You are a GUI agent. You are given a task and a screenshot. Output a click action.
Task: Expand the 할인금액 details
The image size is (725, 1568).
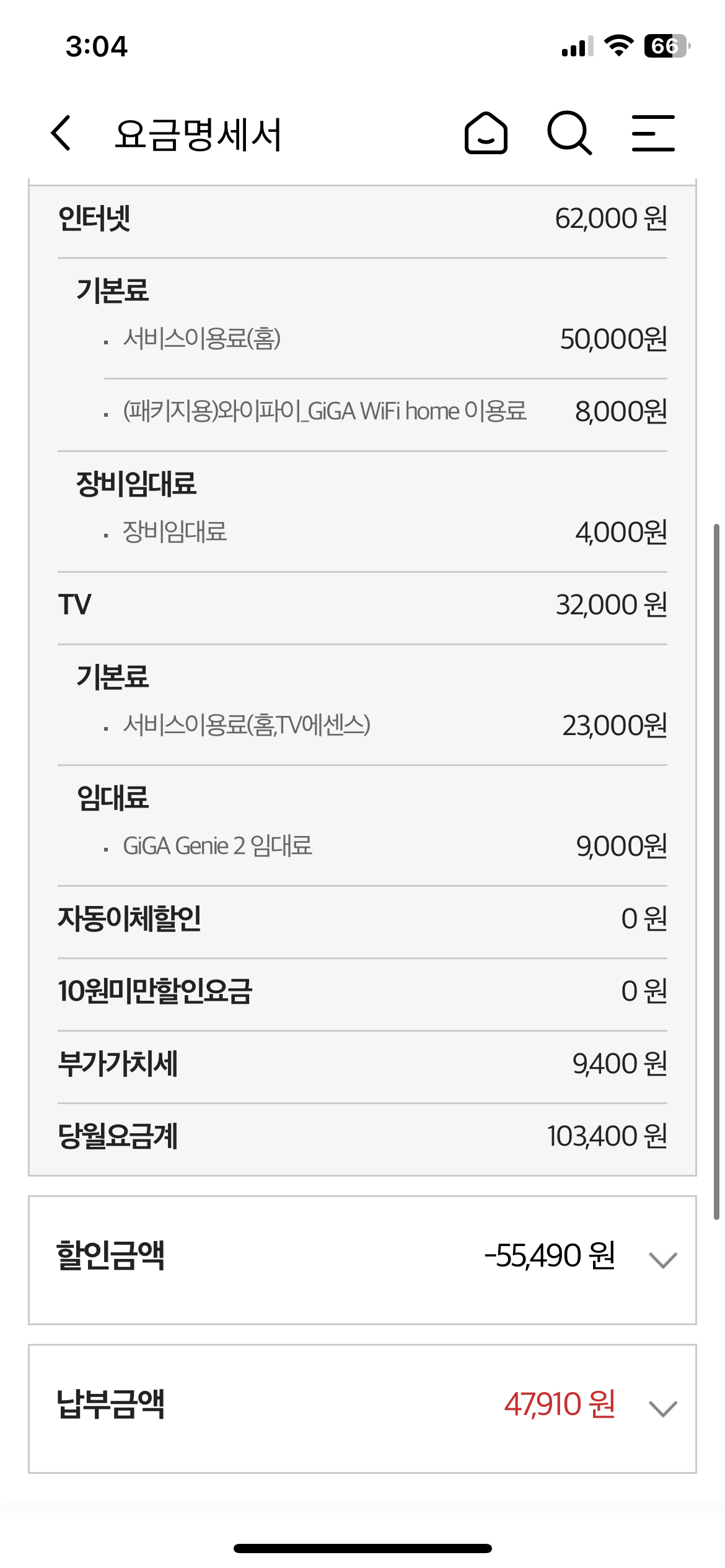(662, 1260)
